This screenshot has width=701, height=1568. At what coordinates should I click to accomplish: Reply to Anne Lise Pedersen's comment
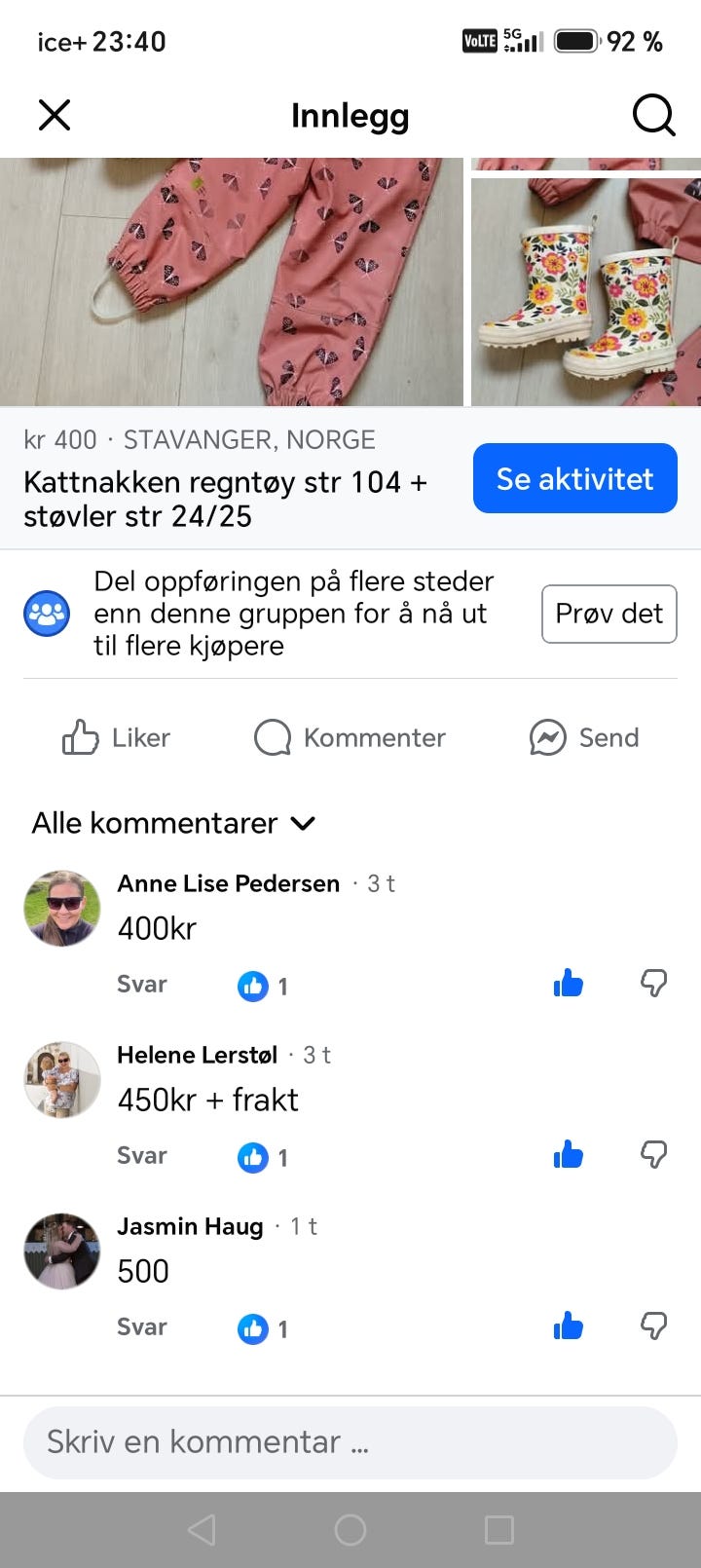click(x=142, y=984)
